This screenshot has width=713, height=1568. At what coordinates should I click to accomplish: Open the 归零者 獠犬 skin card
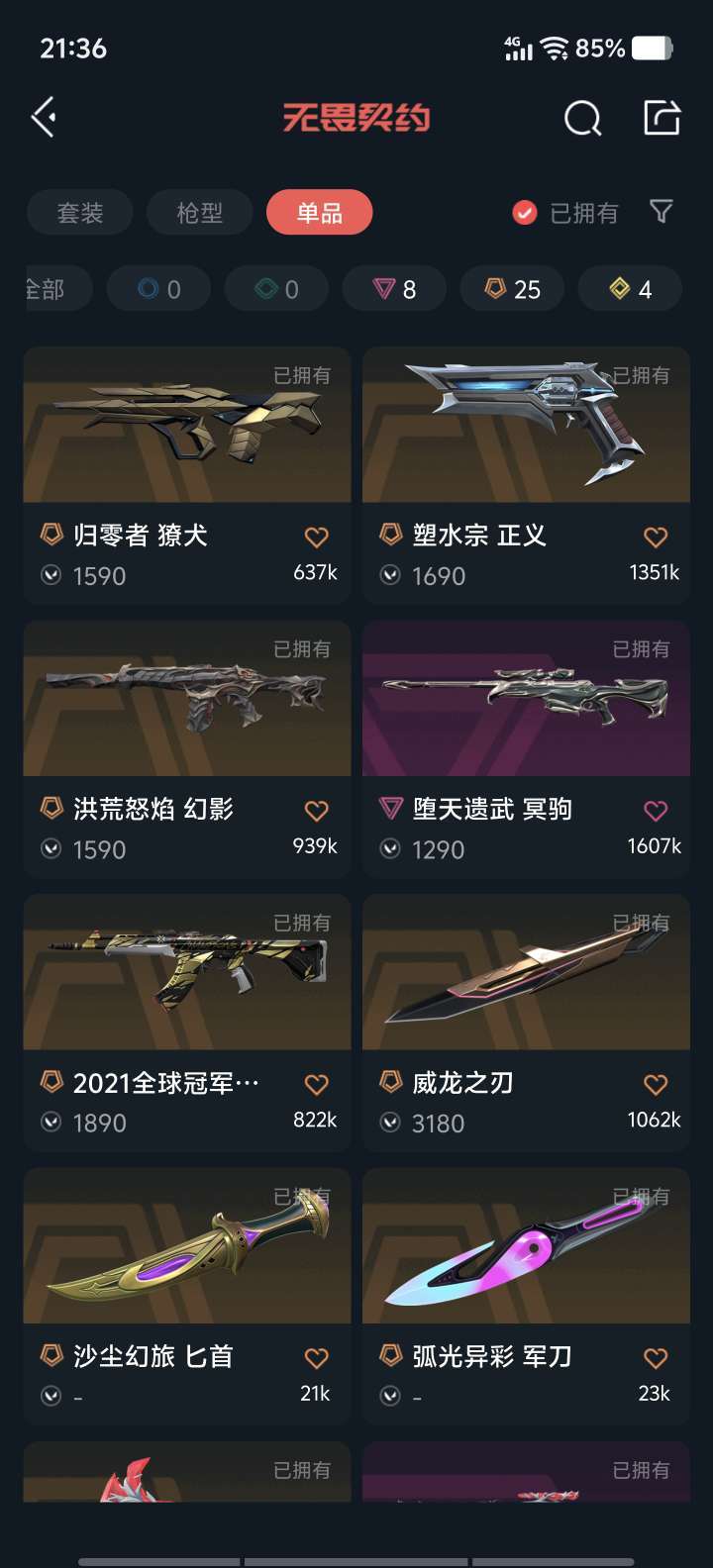pyautogui.click(x=187, y=475)
